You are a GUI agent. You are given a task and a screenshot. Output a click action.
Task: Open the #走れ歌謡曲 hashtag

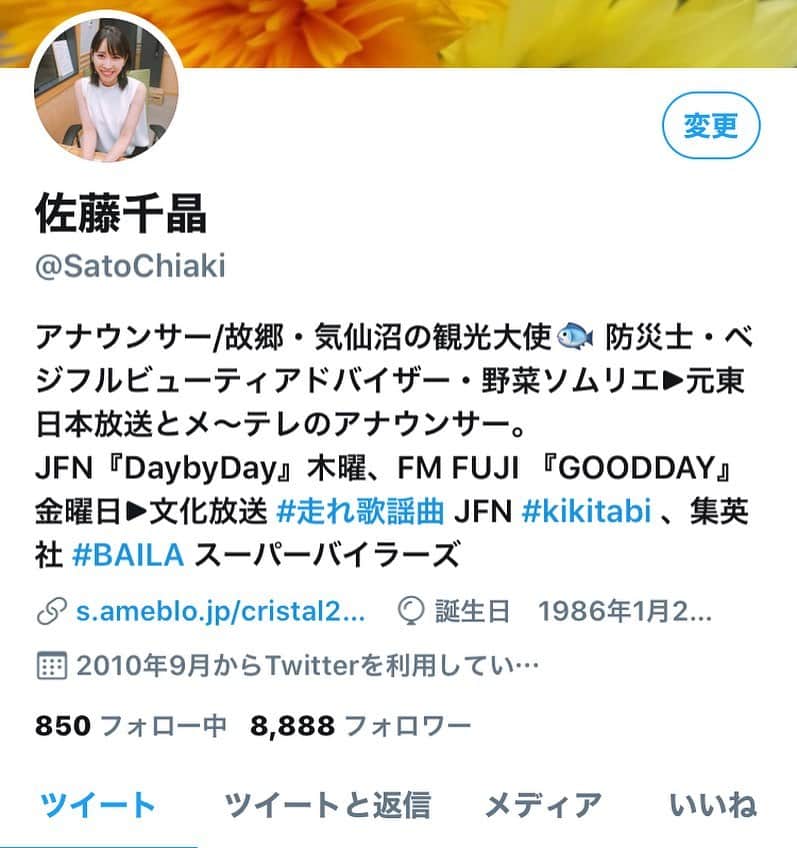[x=360, y=511]
